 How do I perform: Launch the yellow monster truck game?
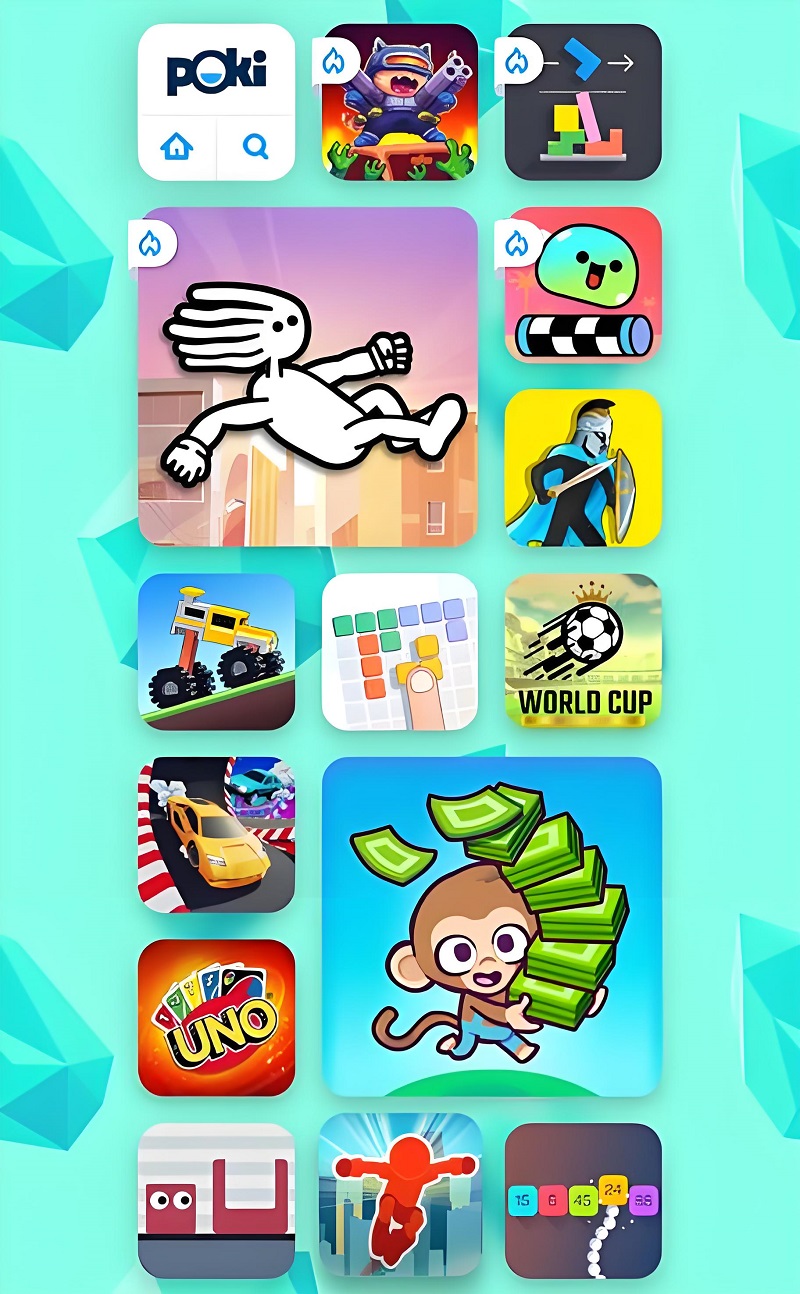tap(217, 652)
